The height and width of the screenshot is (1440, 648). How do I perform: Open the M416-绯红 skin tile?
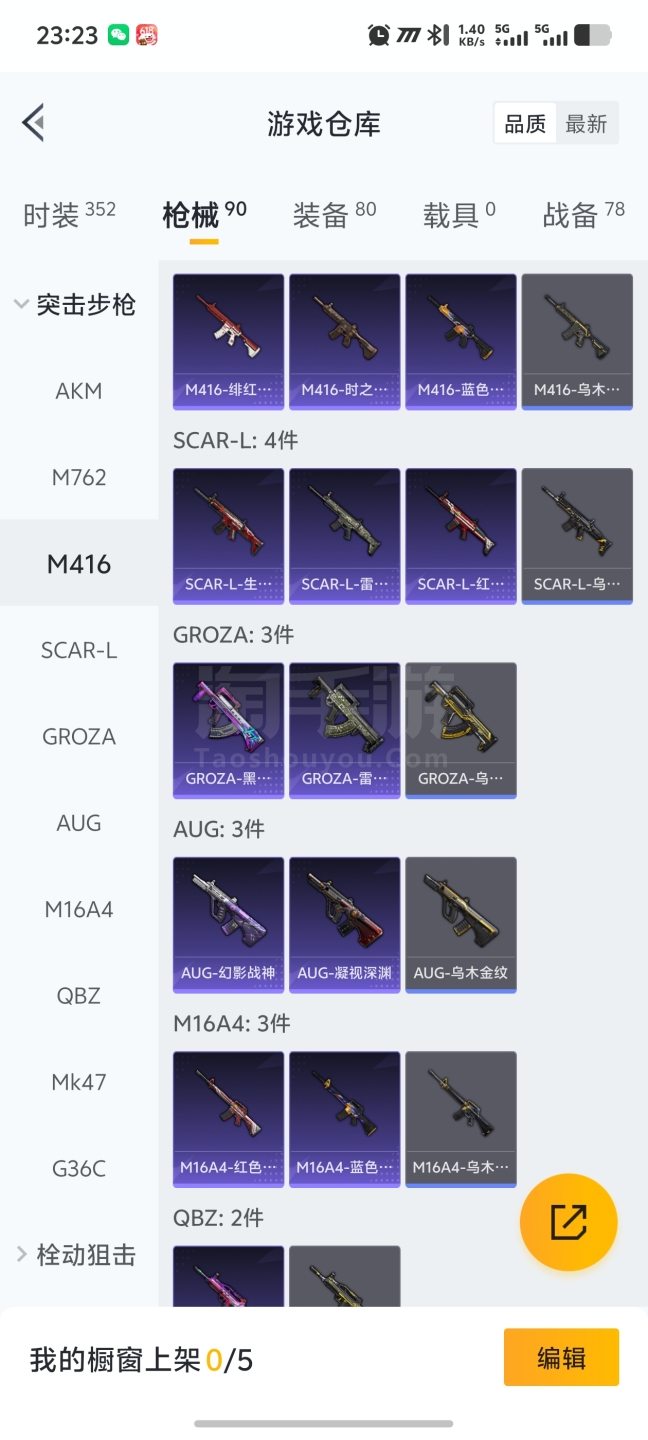point(228,341)
